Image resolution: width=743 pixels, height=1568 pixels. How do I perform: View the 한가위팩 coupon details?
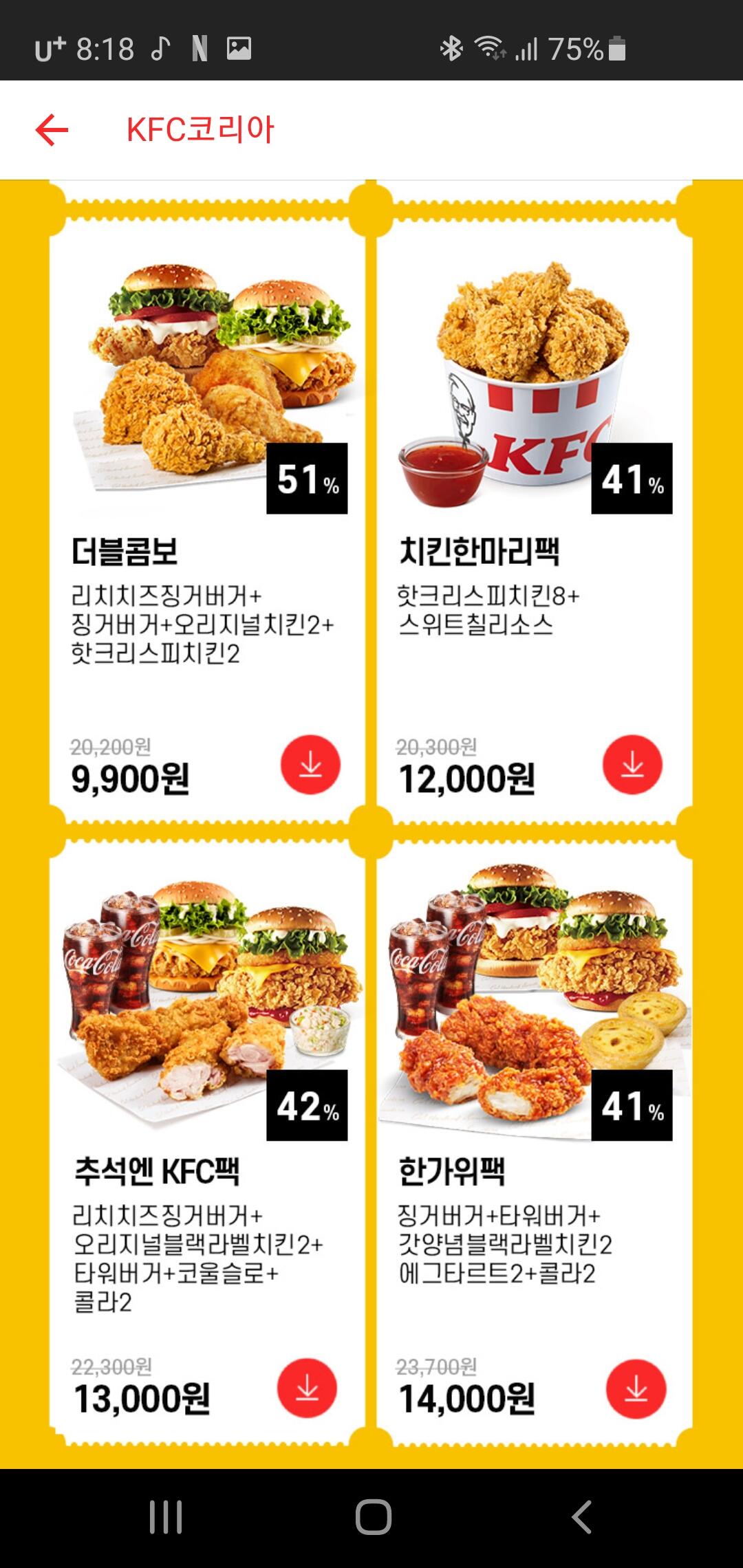(534, 1169)
